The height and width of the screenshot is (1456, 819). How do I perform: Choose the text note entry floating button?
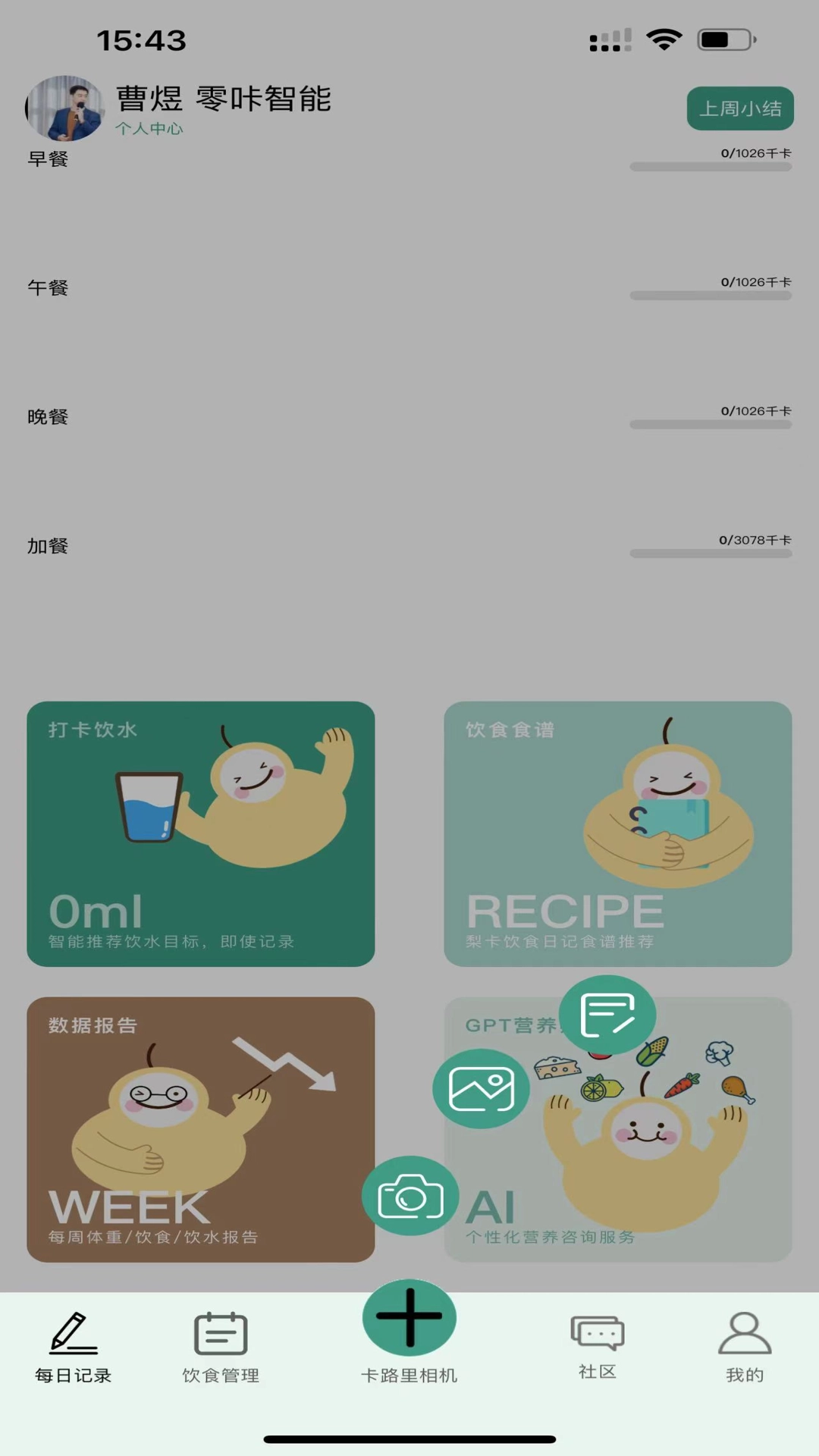pos(607,1015)
